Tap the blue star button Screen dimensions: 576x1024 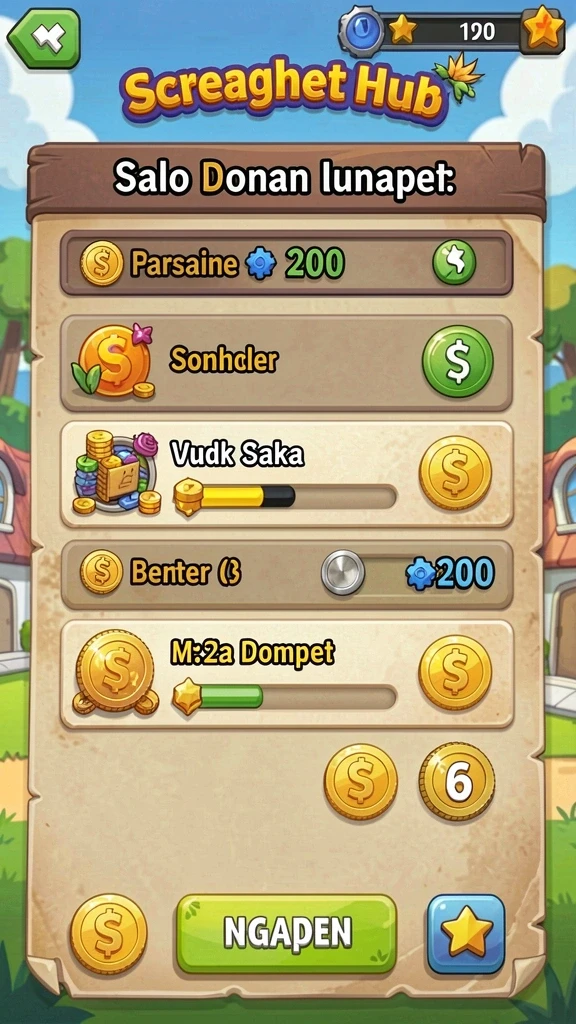coord(466,934)
